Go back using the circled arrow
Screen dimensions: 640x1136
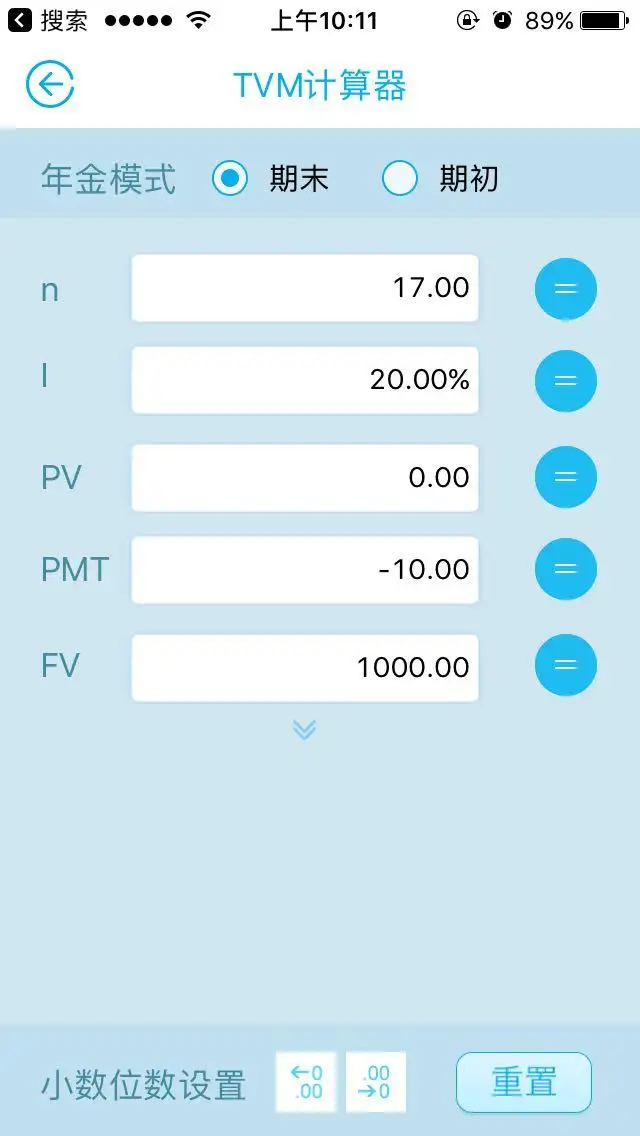click(51, 85)
